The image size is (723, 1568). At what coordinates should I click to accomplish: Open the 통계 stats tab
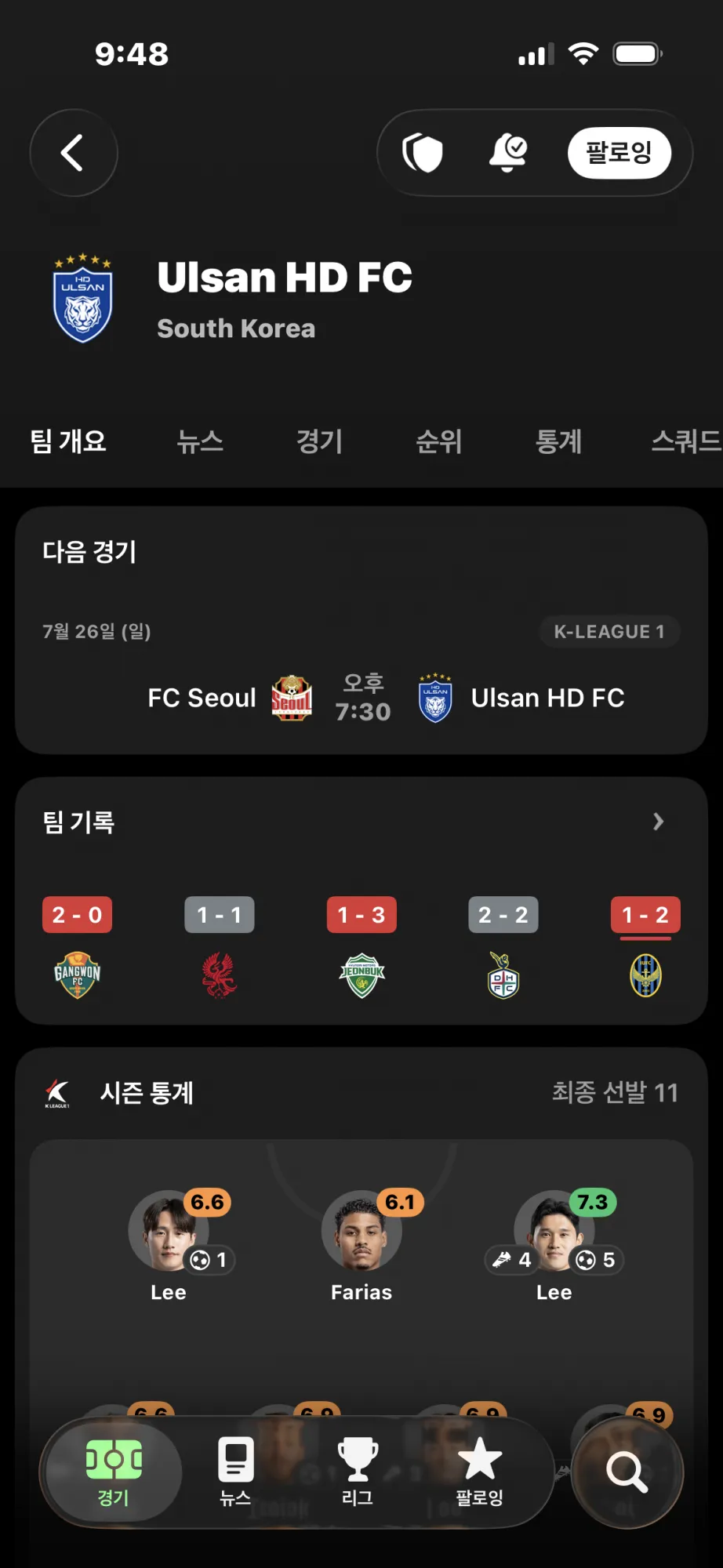click(x=558, y=441)
